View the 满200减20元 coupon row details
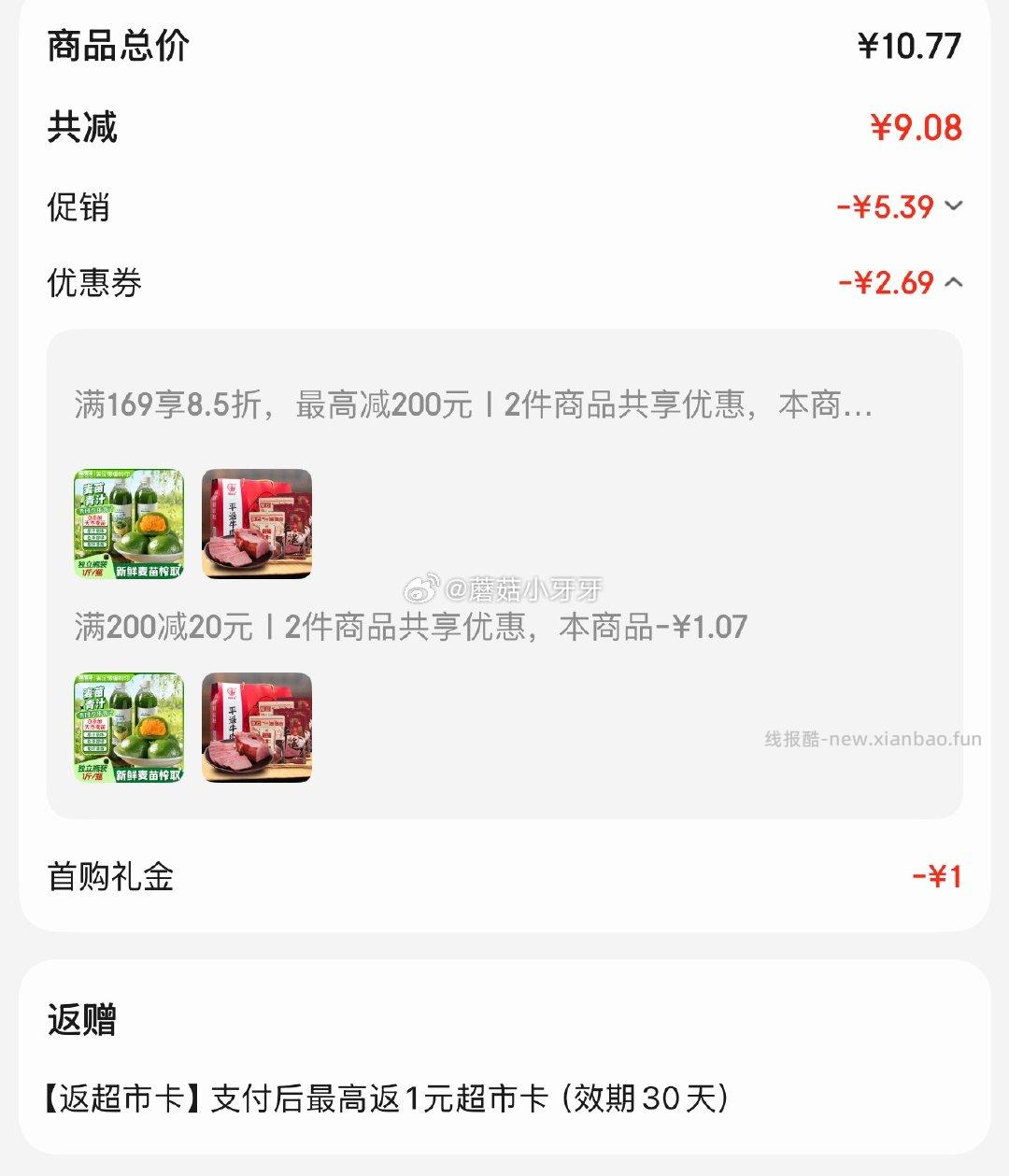The image size is (1009, 1176). [408, 630]
